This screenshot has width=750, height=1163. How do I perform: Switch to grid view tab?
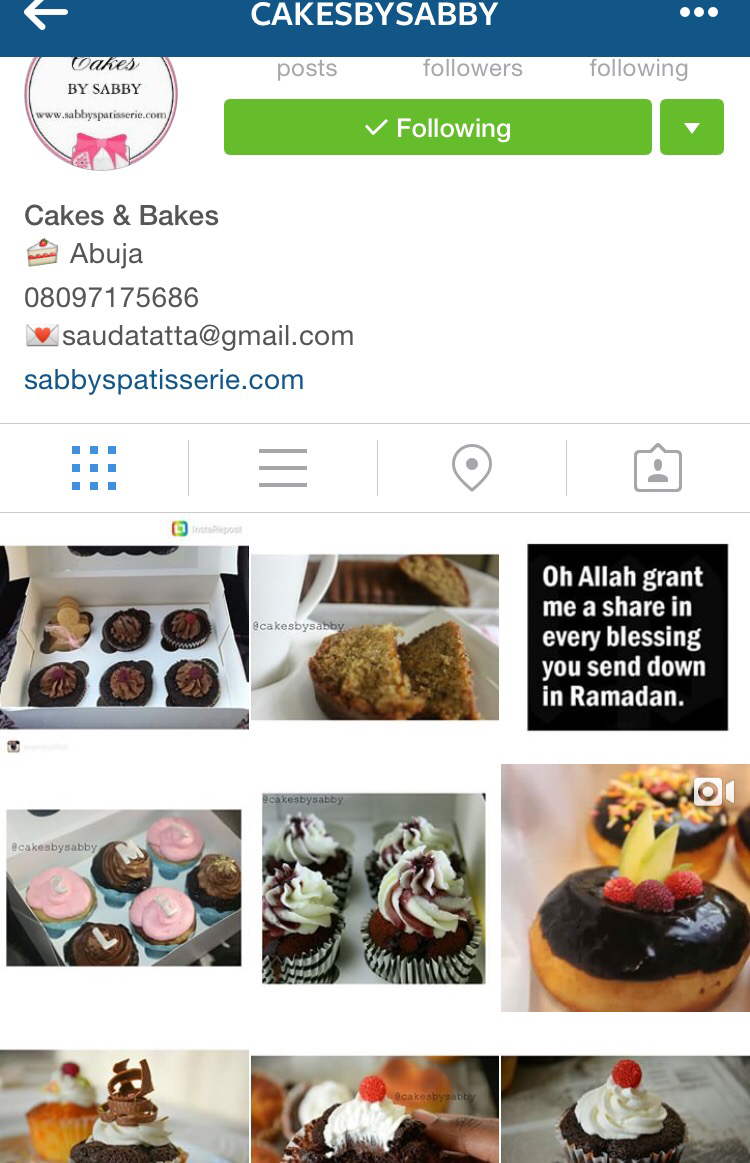94,467
